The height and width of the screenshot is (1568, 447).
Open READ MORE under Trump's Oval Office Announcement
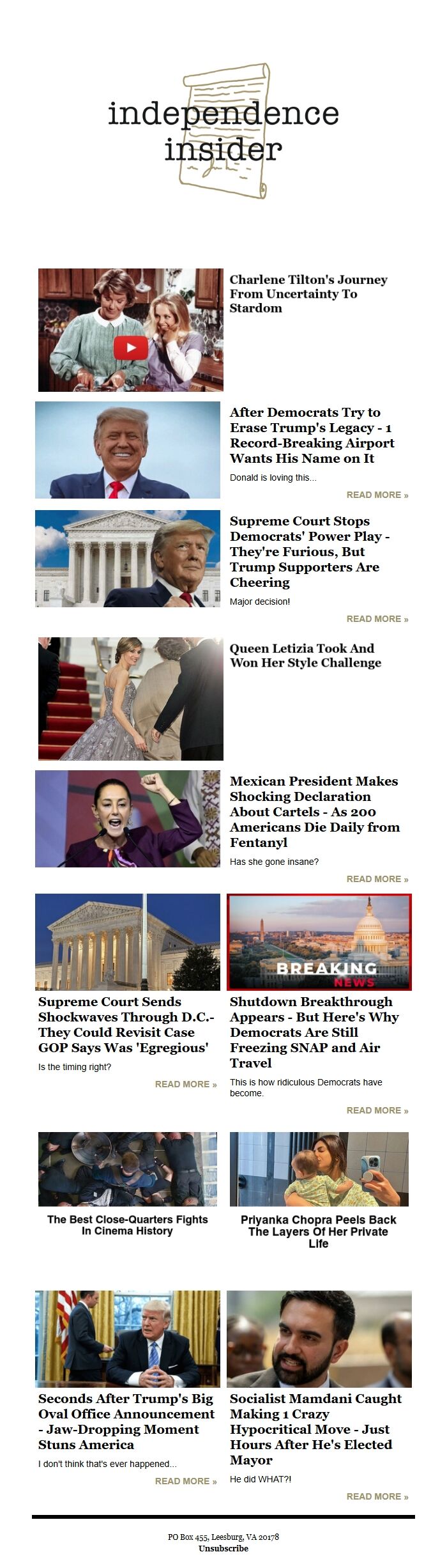point(185,1481)
